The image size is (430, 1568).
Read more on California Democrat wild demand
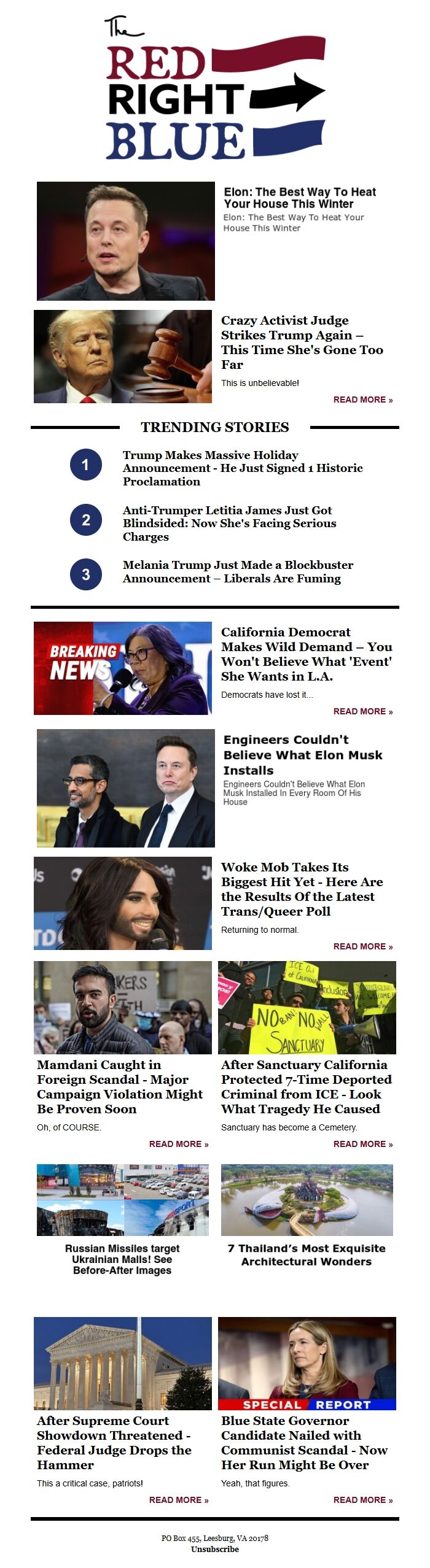(x=362, y=711)
